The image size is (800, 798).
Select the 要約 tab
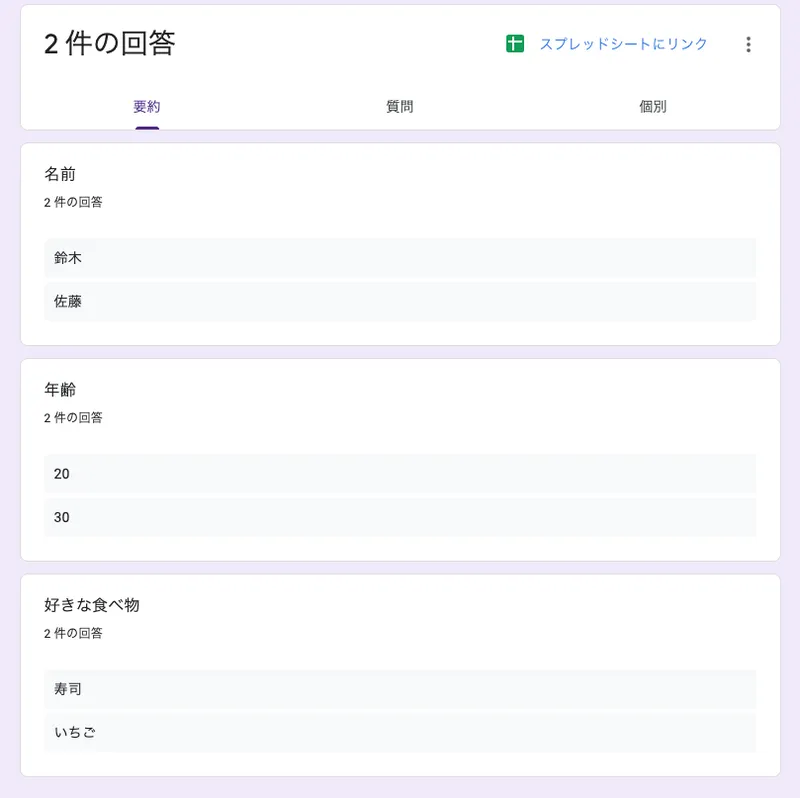(147, 107)
